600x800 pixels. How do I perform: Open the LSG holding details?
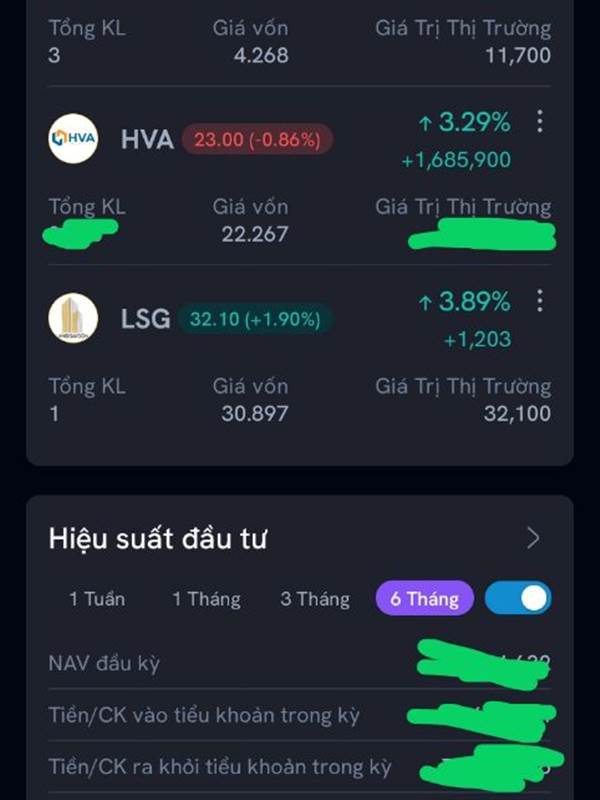pos(299,355)
